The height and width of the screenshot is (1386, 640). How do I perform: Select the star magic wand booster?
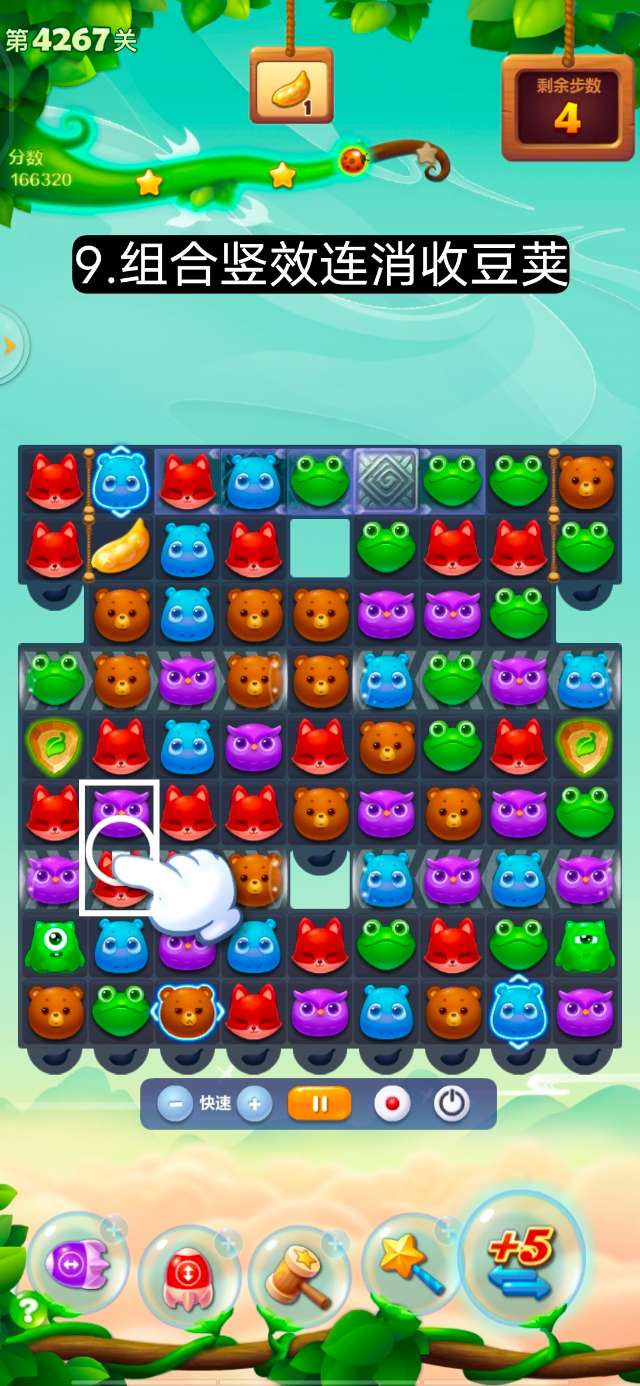coord(411,1263)
